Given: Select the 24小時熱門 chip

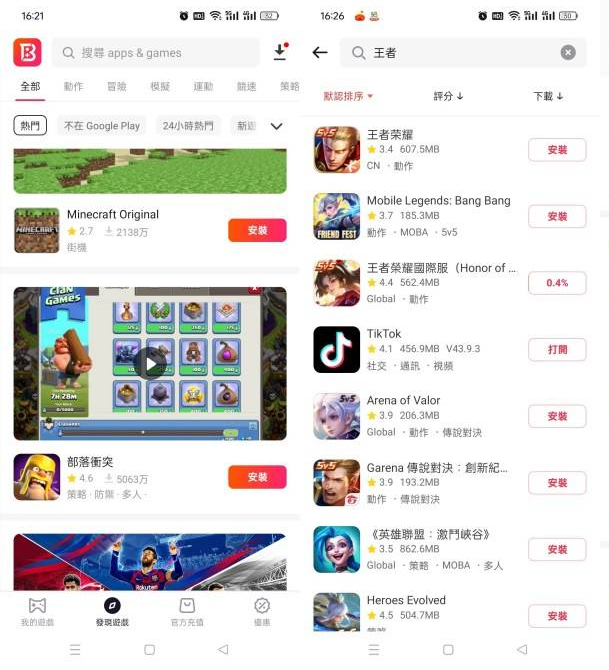Looking at the screenshot, I should coord(188,126).
